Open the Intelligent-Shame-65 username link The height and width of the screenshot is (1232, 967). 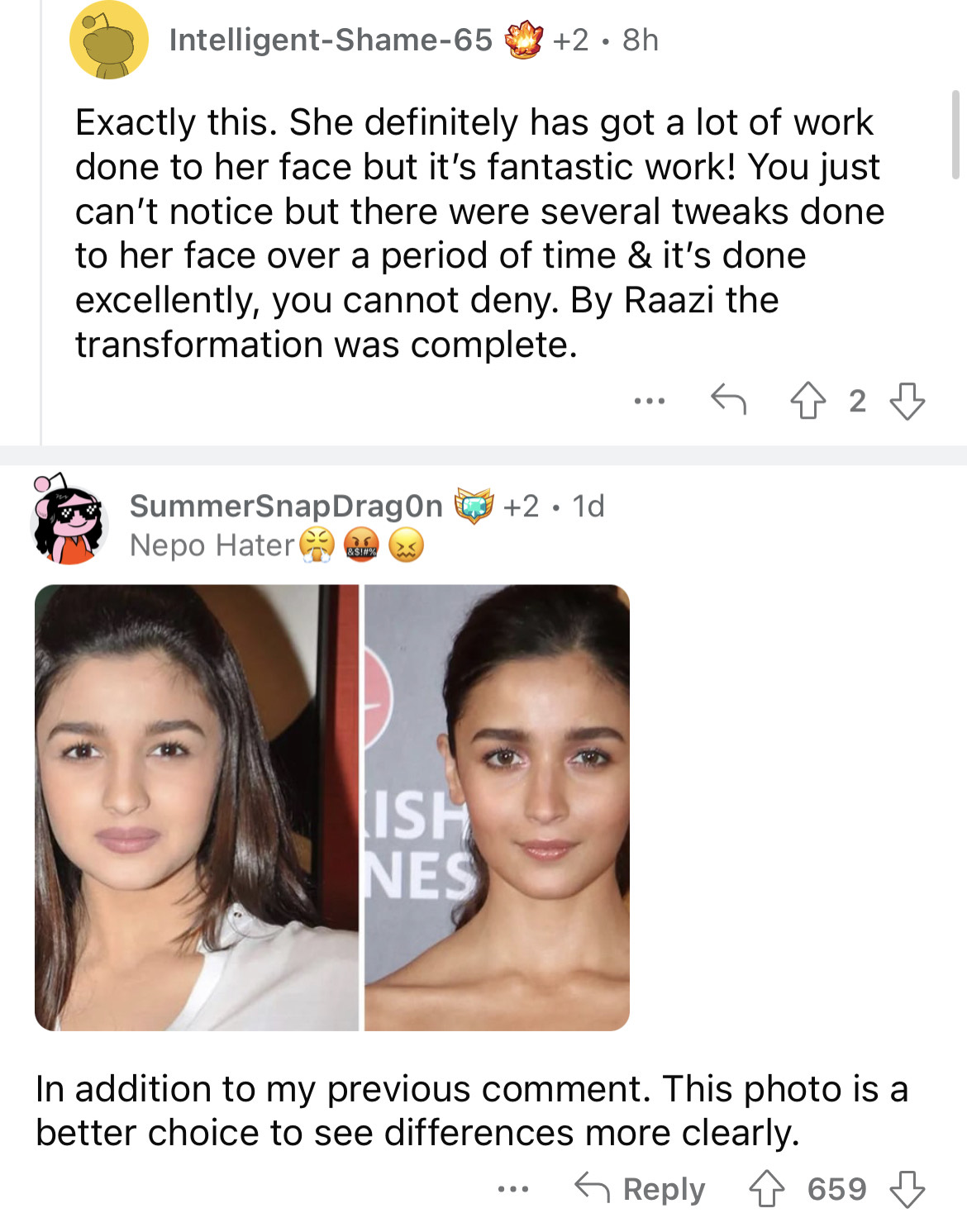point(331,40)
